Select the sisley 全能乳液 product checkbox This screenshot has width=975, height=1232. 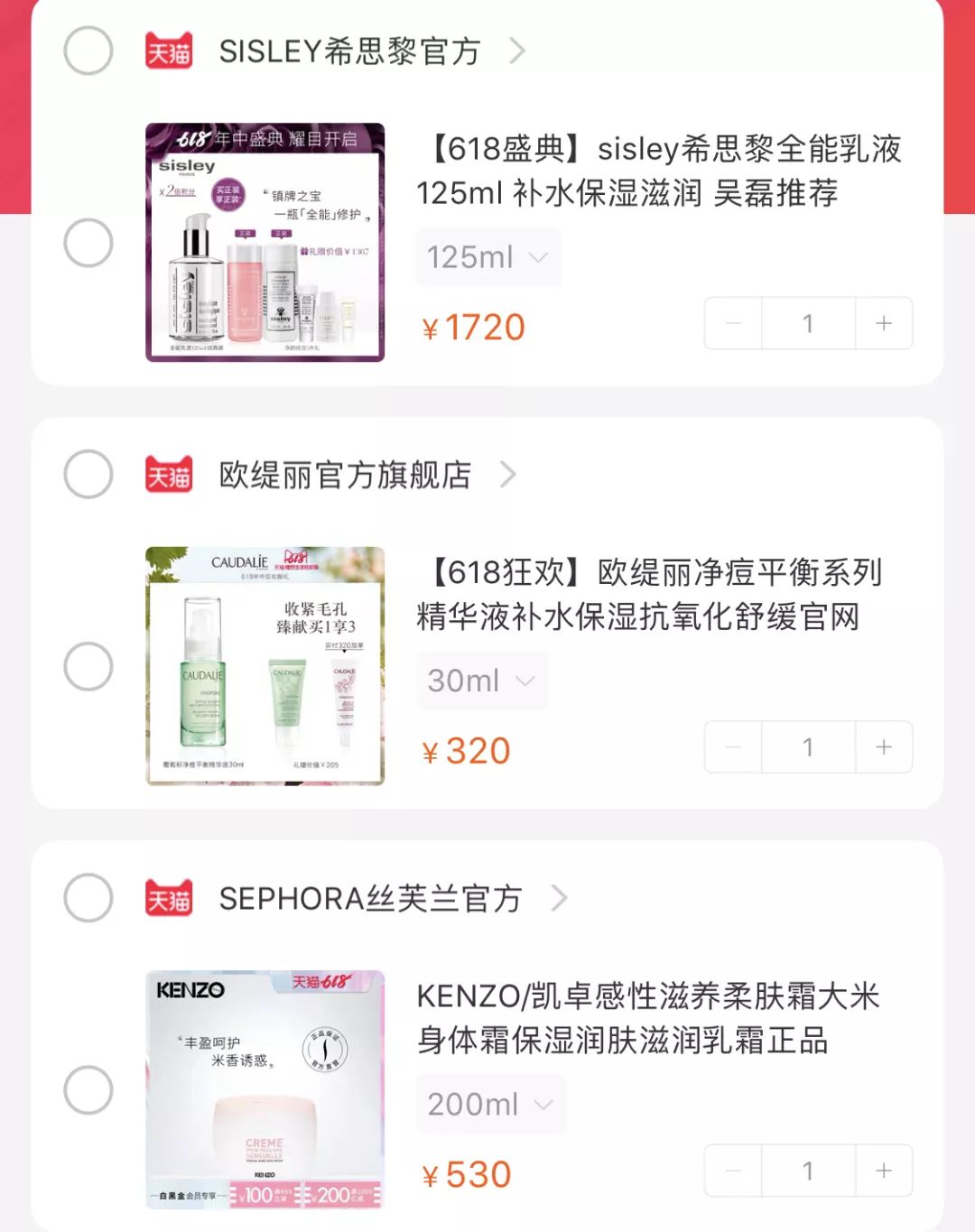[x=88, y=242]
